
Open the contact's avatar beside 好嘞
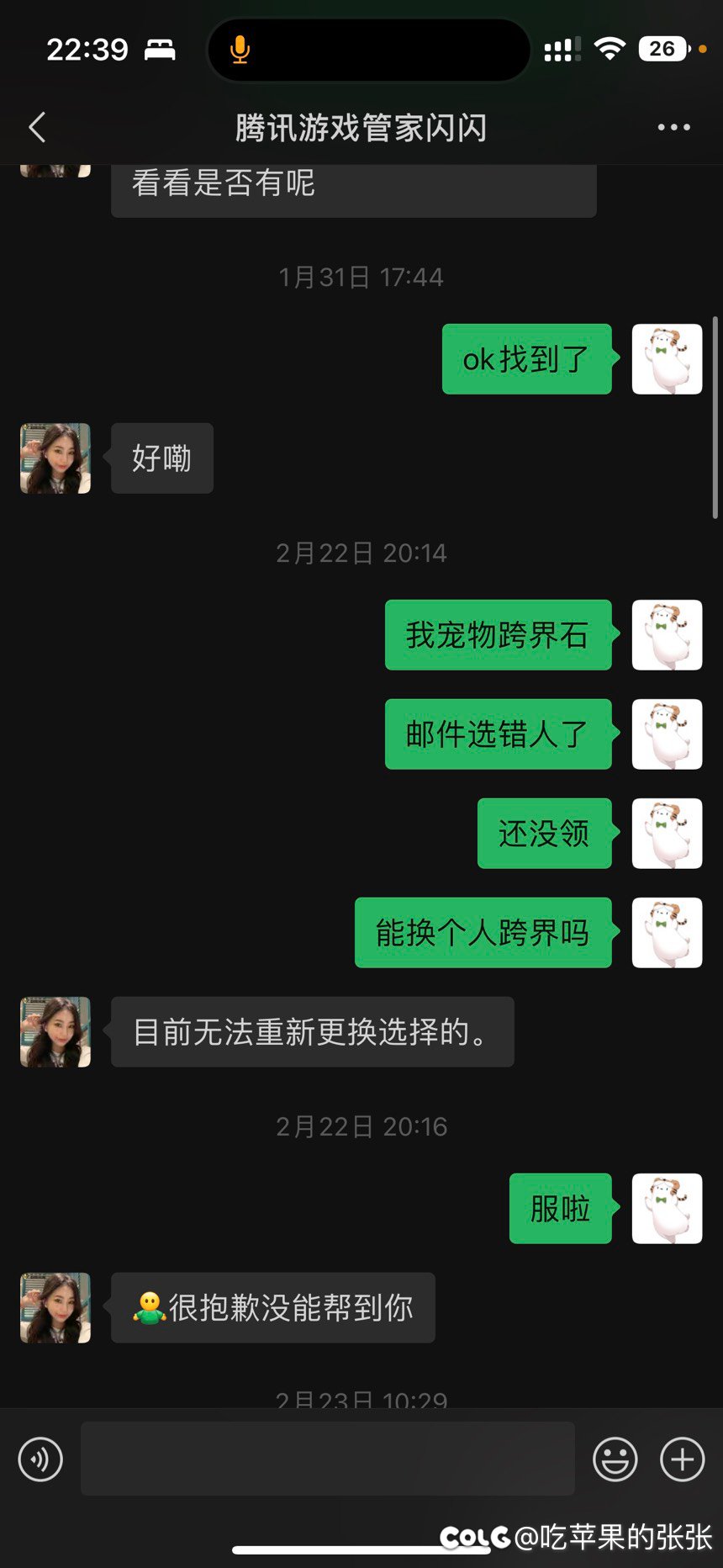point(55,458)
